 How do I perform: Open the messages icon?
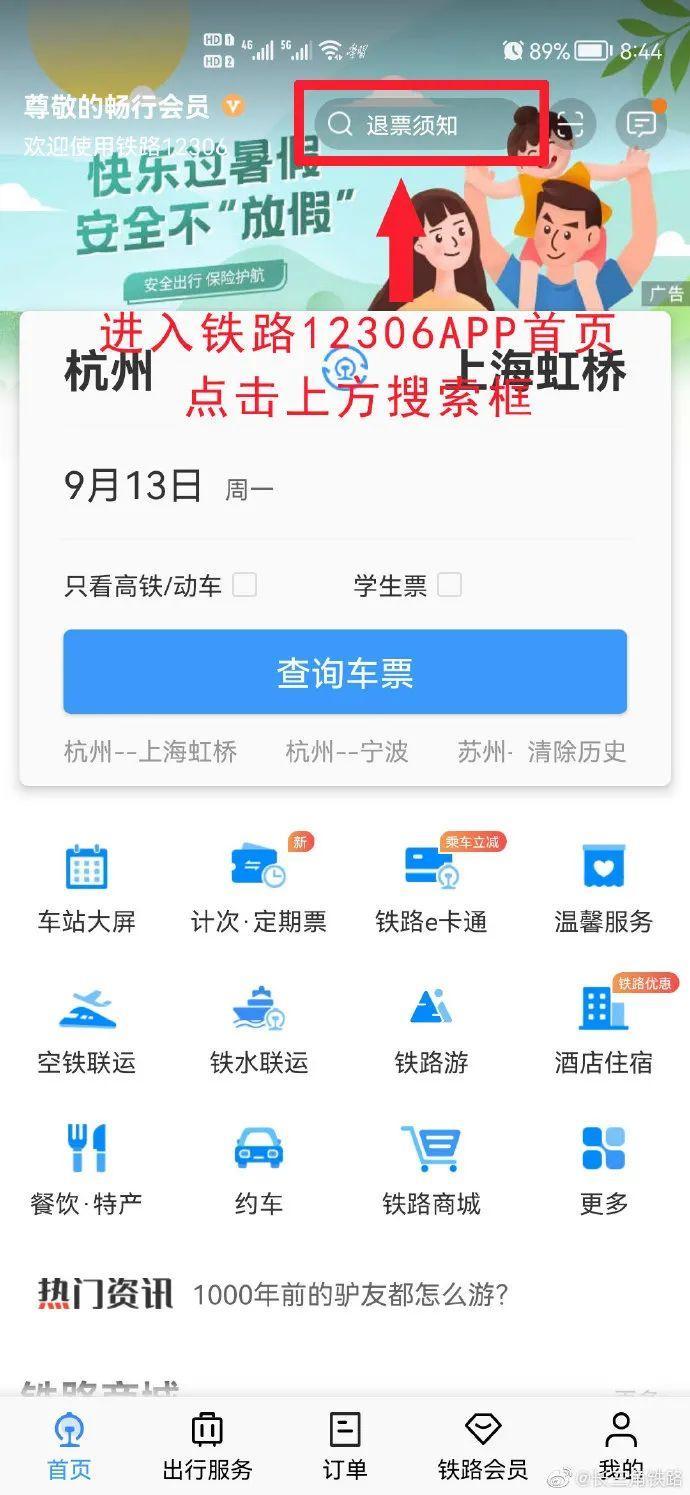coord(641,124)
